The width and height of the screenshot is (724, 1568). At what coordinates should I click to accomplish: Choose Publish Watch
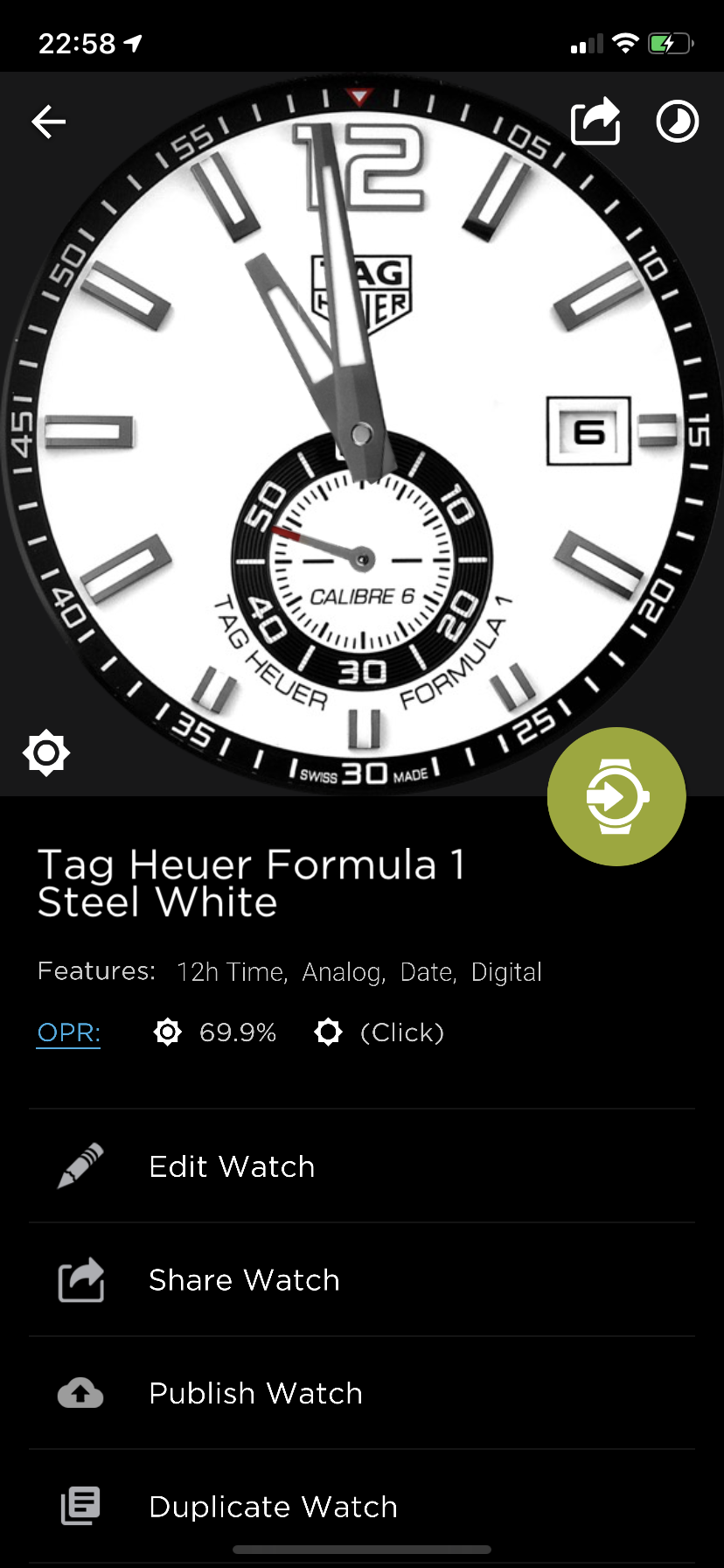(362, 1393)
